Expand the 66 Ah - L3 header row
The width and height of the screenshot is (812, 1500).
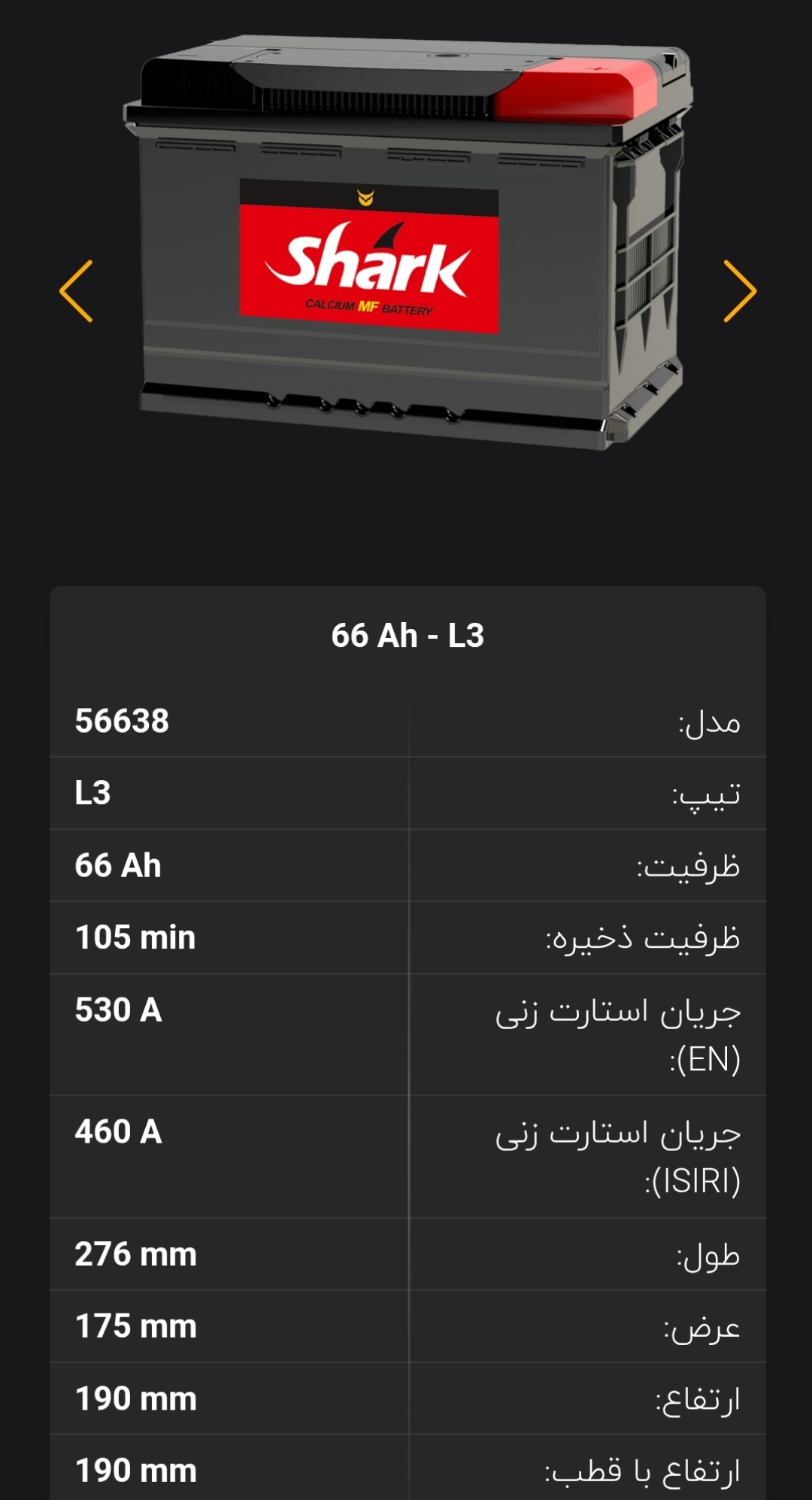406,636
